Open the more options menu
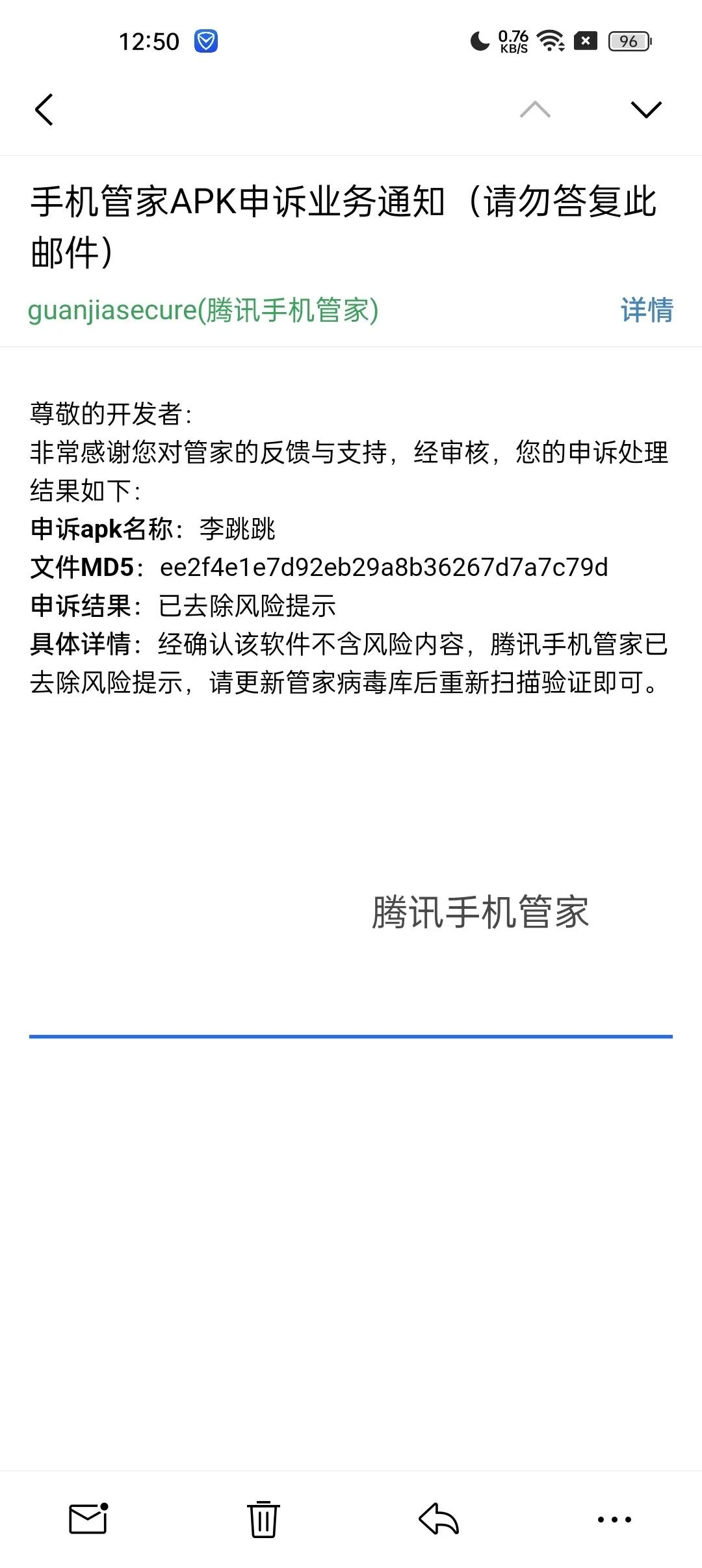Screen dimensions: 702x1568 pos(614,1519)
